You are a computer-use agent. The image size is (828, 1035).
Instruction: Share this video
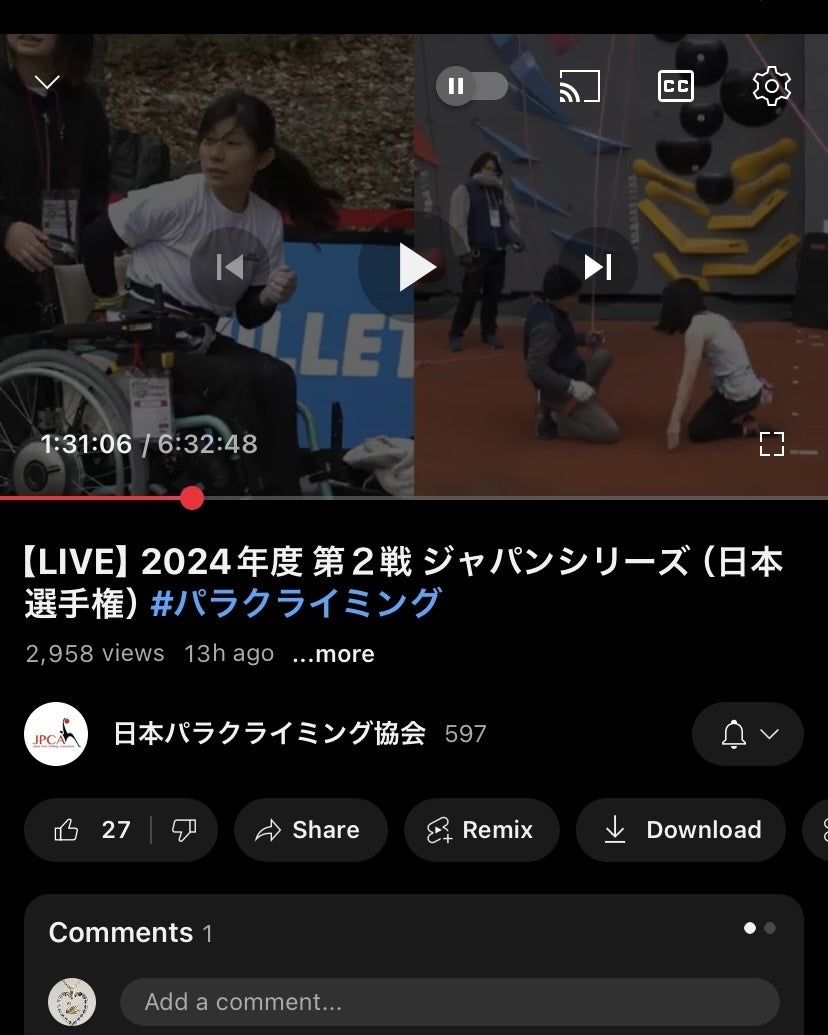[x=310, y=830]
